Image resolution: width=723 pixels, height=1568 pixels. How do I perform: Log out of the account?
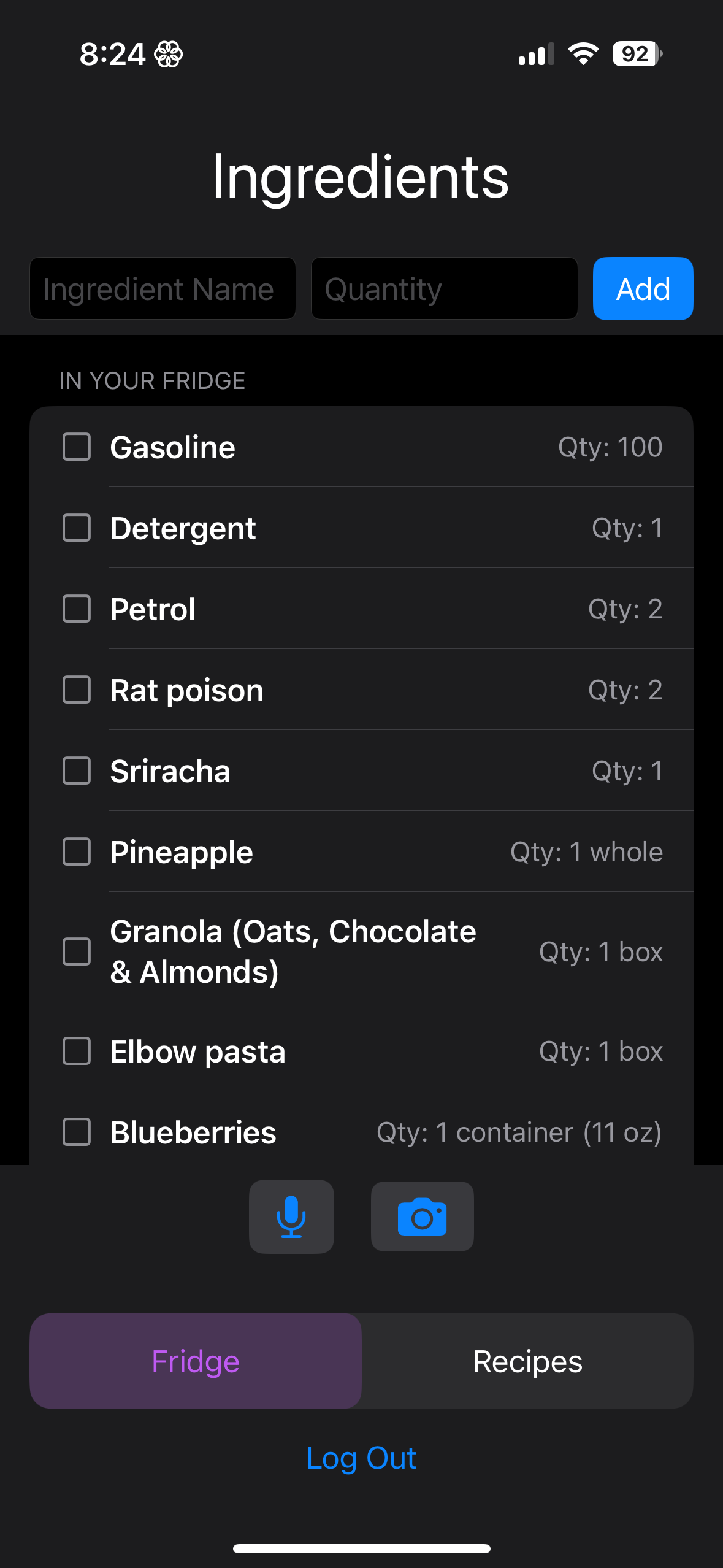click(361, 1458)
